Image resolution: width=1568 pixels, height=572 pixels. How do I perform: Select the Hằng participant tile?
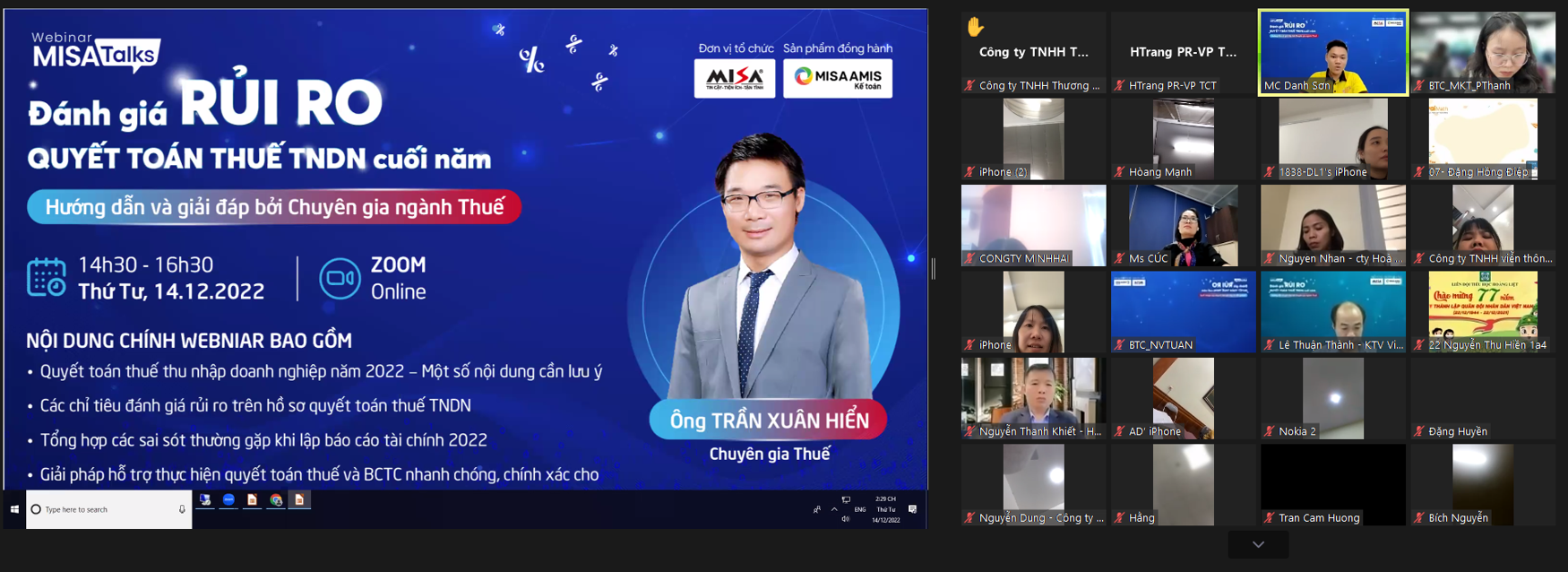(x=1183, y=484)
